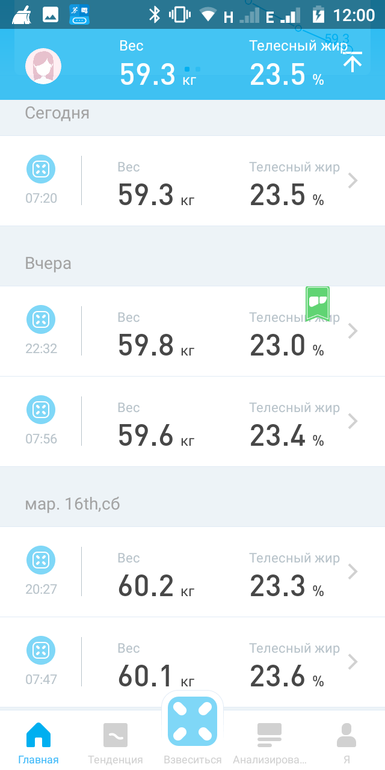Go to the Я profile tab

pyautogui.click(x=347, y=744)
